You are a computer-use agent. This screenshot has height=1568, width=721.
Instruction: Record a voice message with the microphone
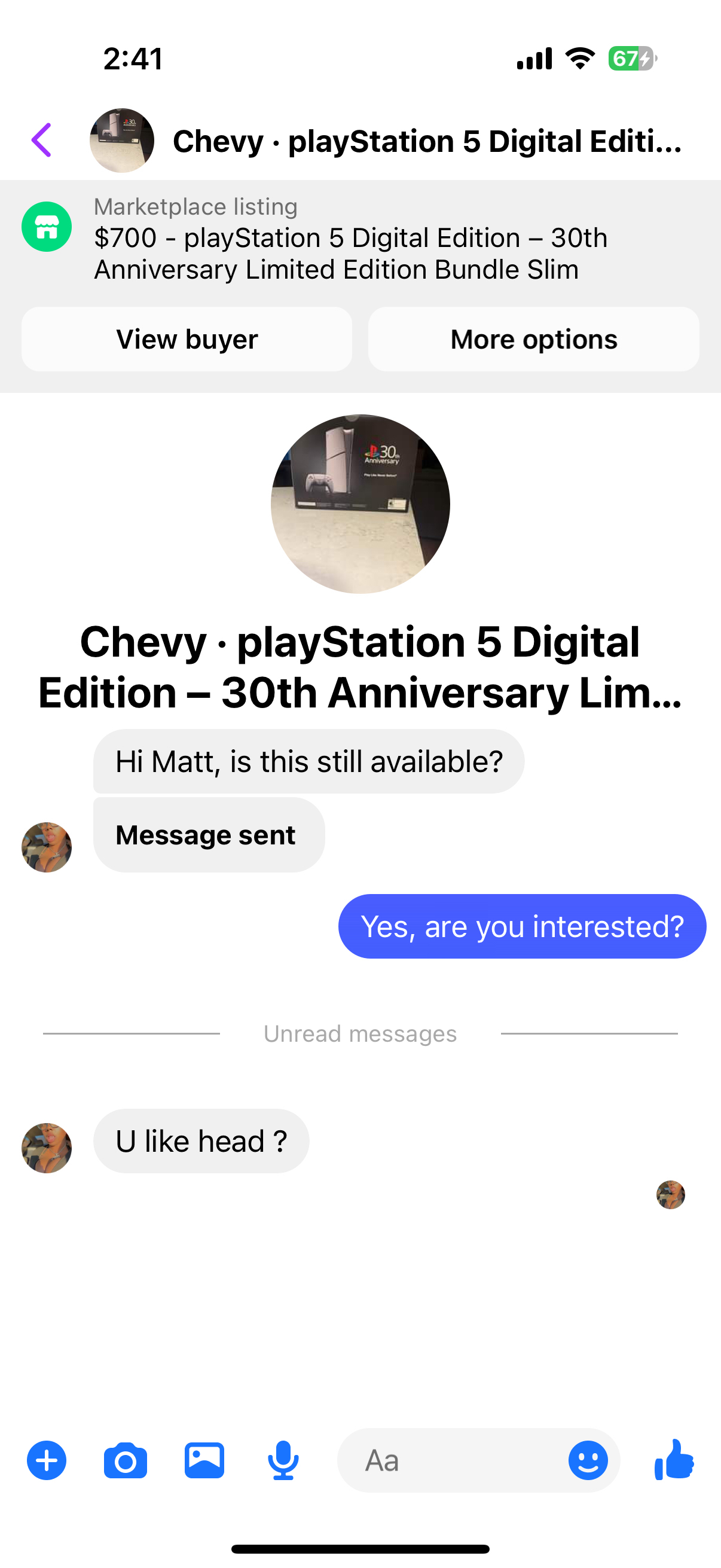tap(283, 1460)
